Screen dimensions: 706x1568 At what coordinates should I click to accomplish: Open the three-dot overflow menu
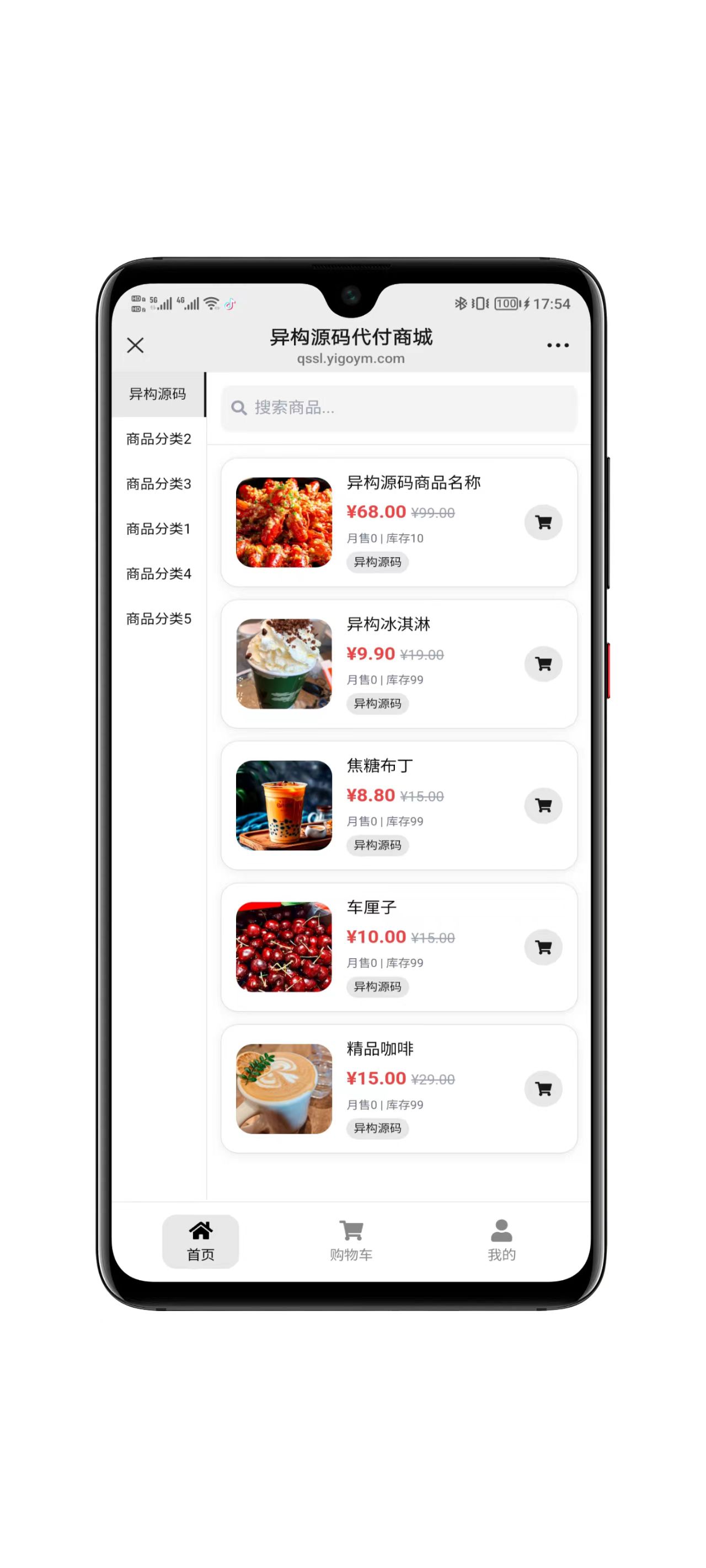click(558, 345)
